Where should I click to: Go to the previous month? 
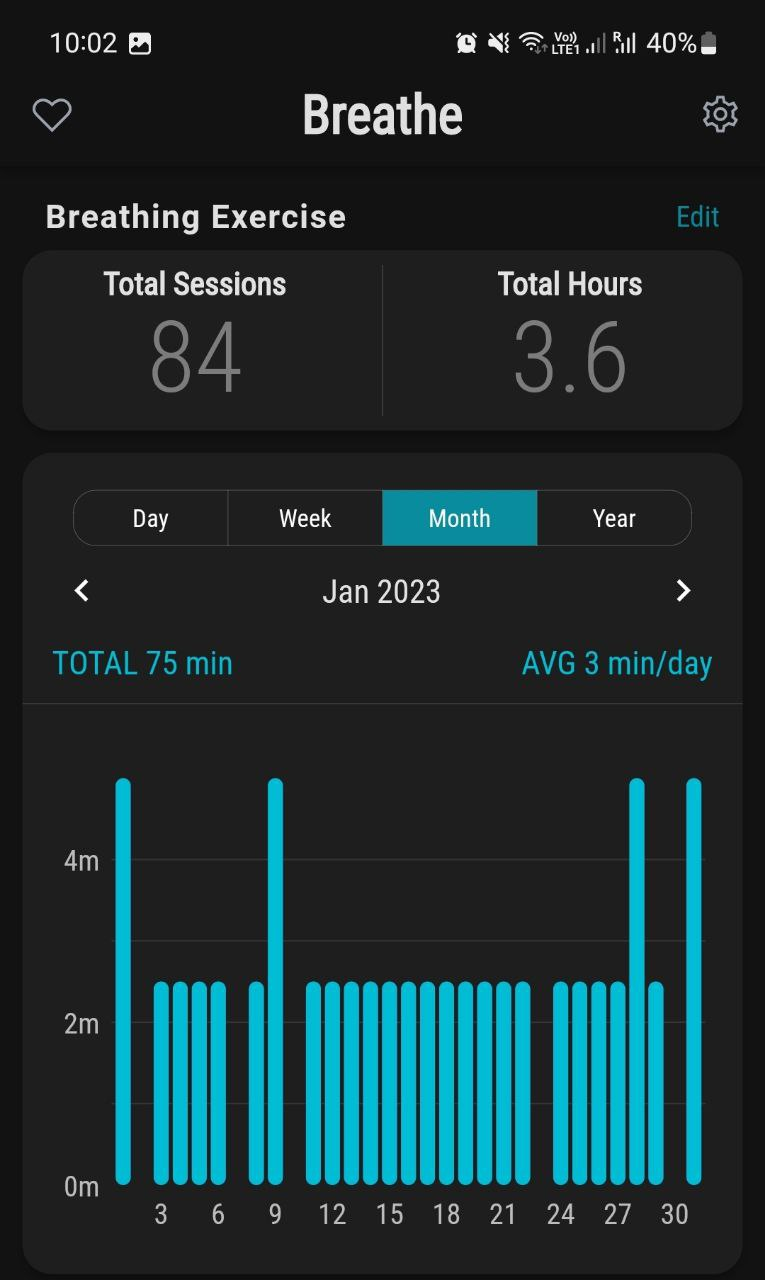[82, 591]
